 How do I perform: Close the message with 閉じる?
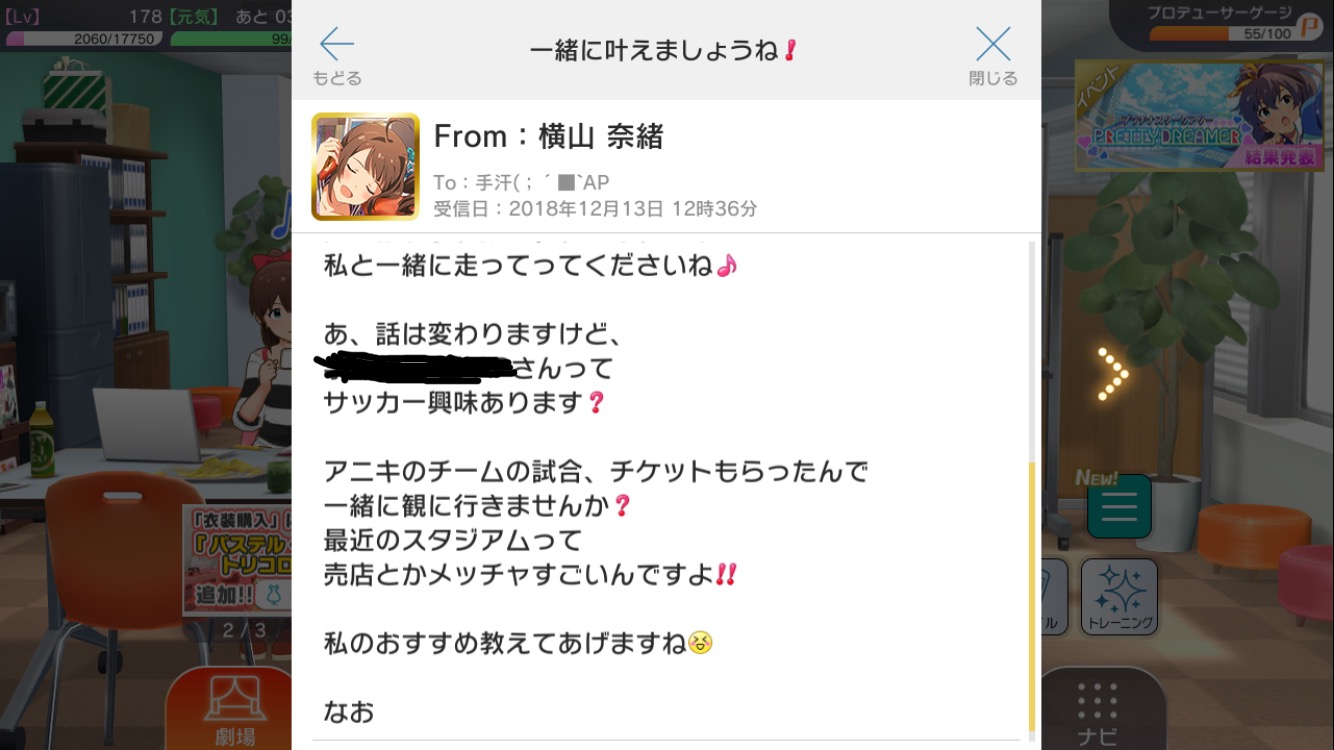(x=992, y=54)
